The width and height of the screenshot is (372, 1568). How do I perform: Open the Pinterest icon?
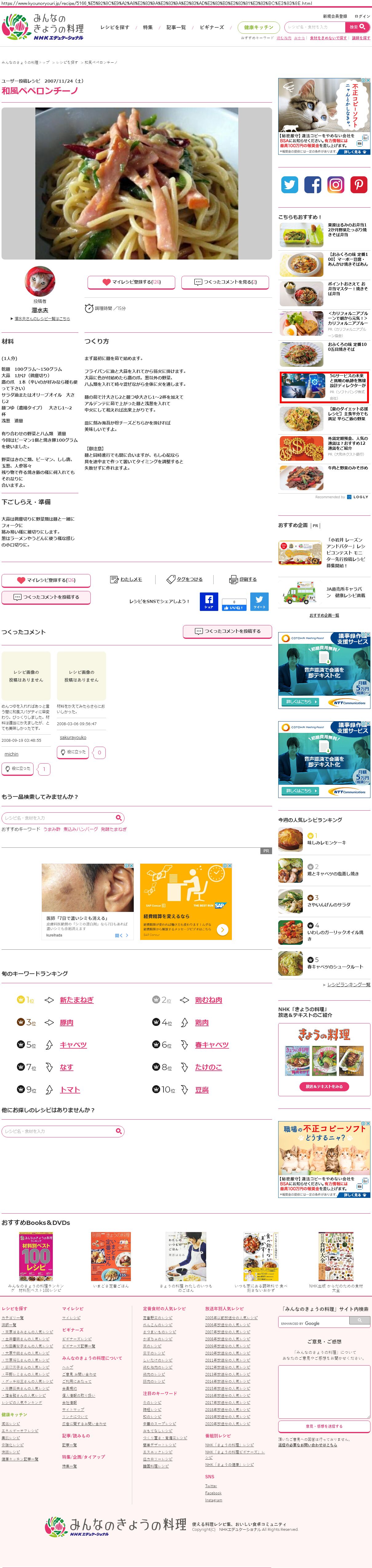point(358,184)
